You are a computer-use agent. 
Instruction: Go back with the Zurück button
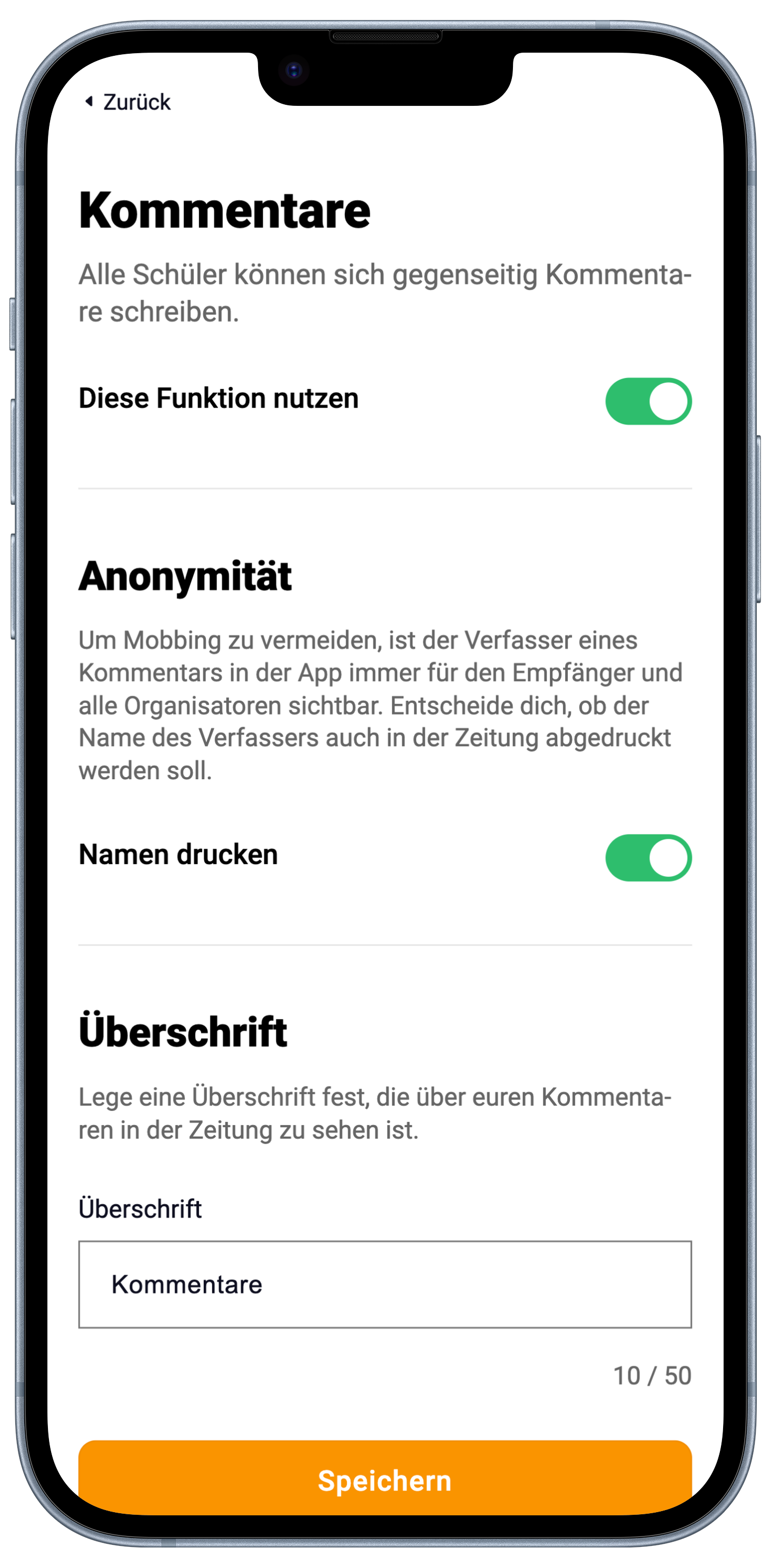[128, 102]
